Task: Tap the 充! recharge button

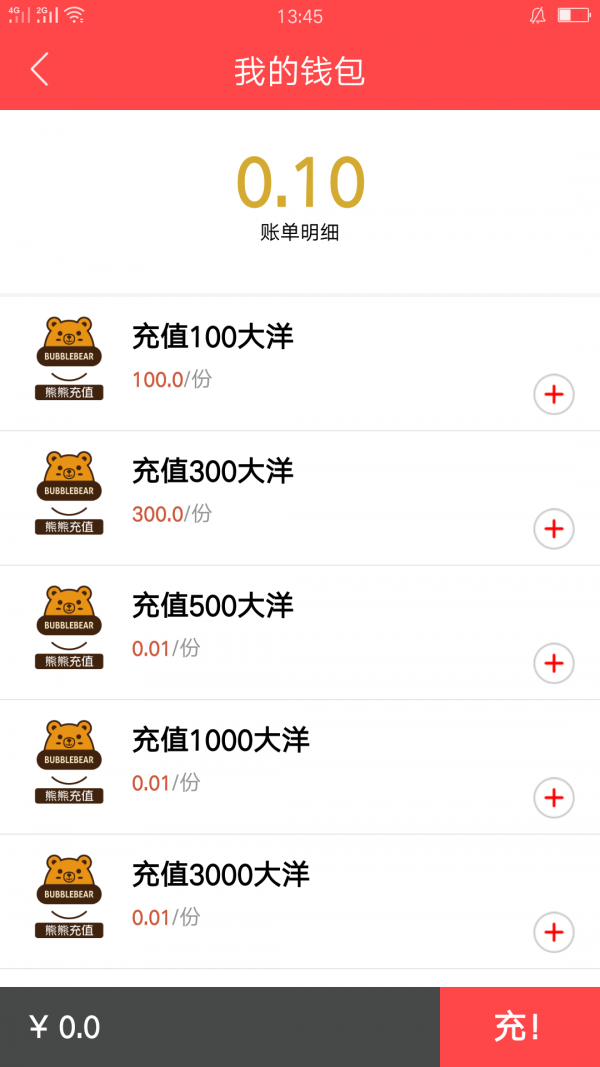Action: pyautogui.click(x=519, y=1027)
